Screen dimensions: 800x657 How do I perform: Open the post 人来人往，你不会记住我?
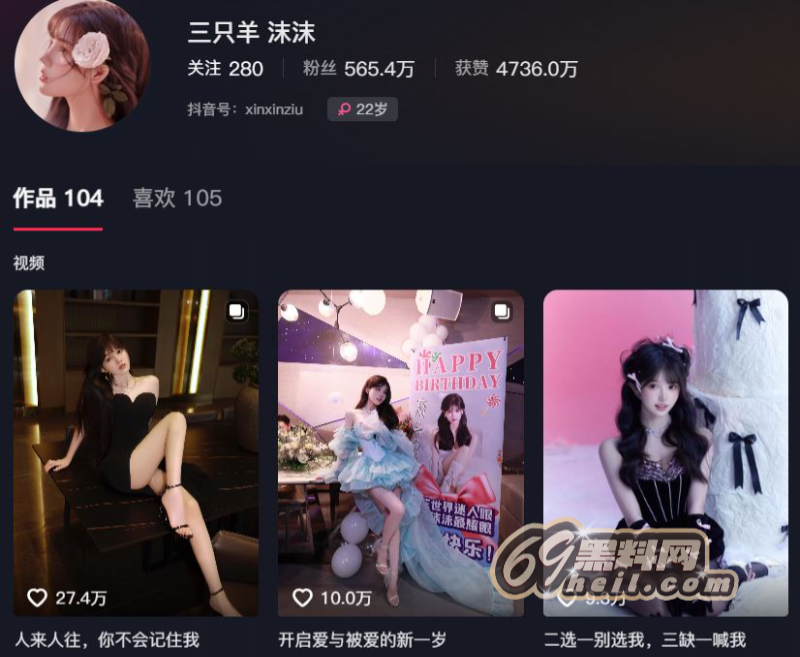[x=135, y=452]
